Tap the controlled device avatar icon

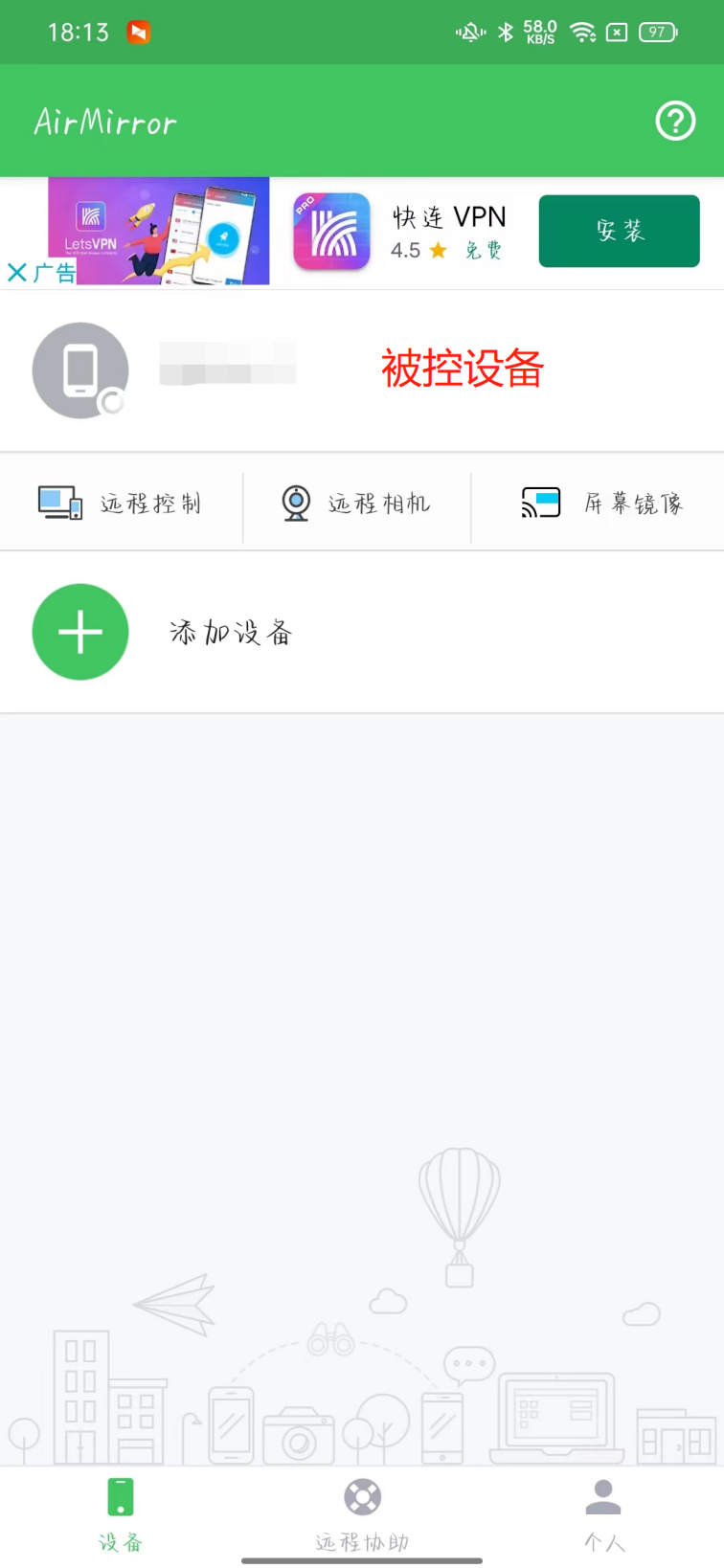tap(79, 370)
